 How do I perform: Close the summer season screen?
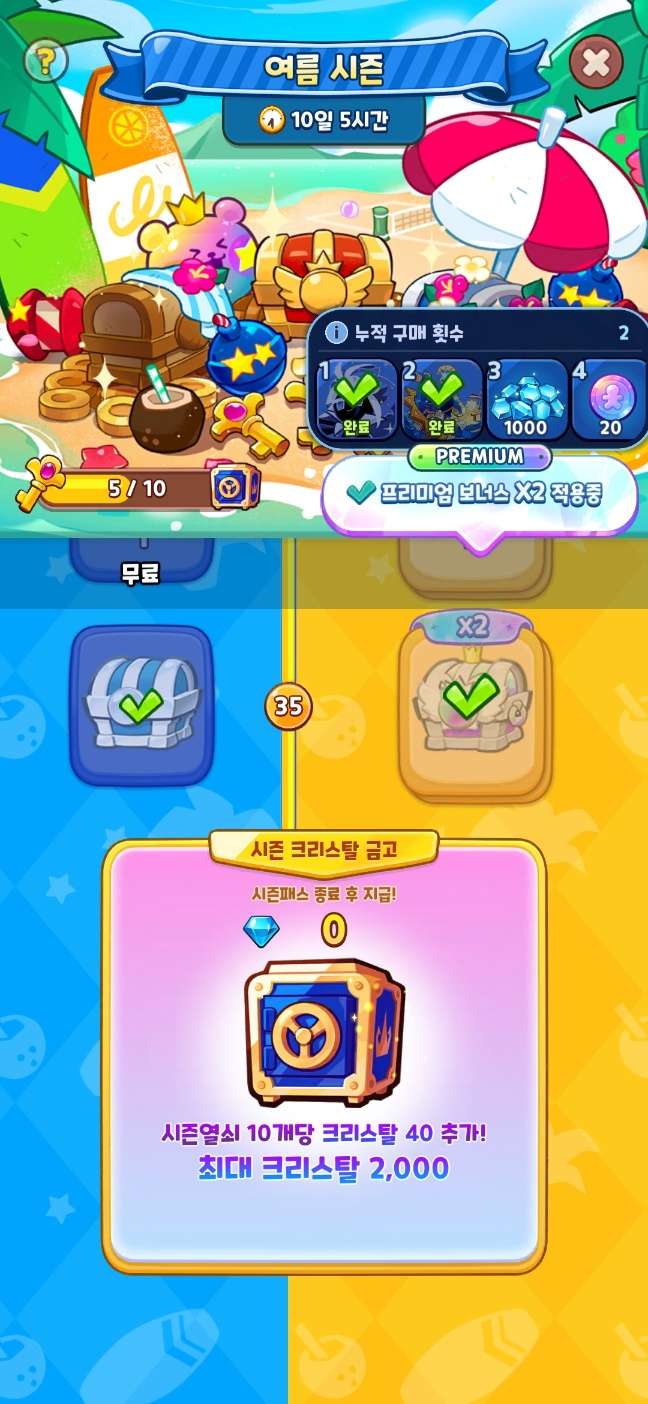click(595, 62)
